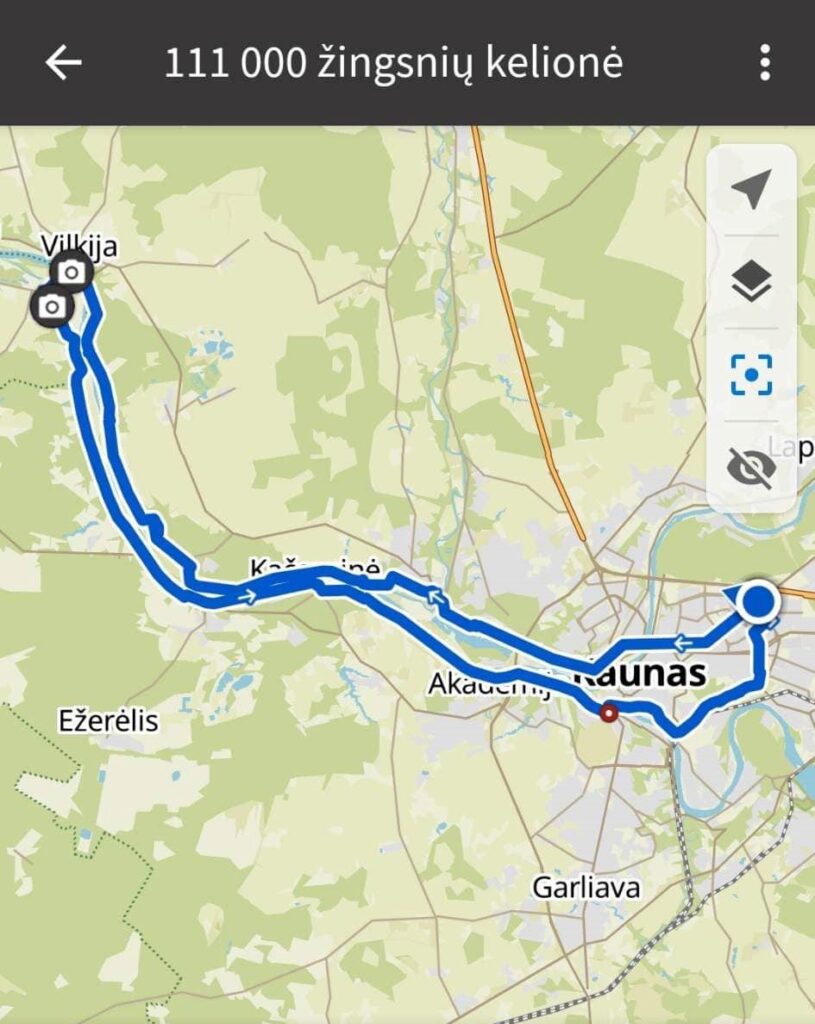Open the map layers selector

751,284
